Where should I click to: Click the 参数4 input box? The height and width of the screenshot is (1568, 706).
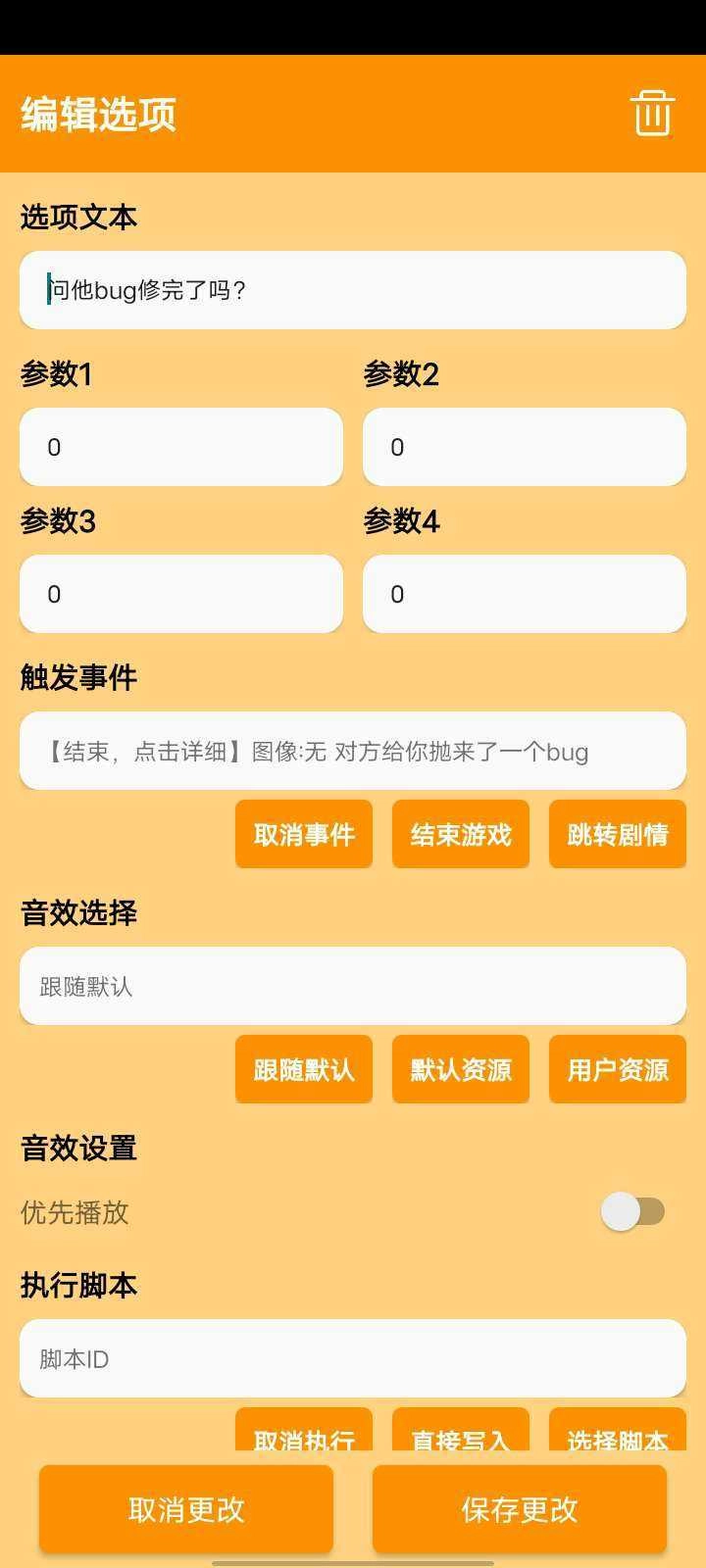524,594
